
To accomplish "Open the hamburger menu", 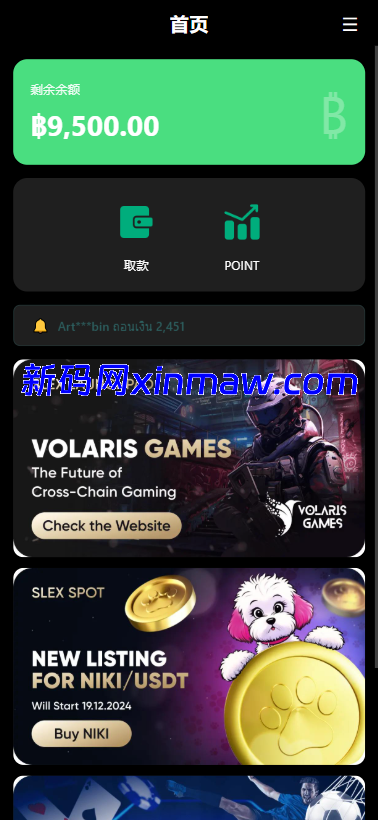I will [x=350, y=25].
